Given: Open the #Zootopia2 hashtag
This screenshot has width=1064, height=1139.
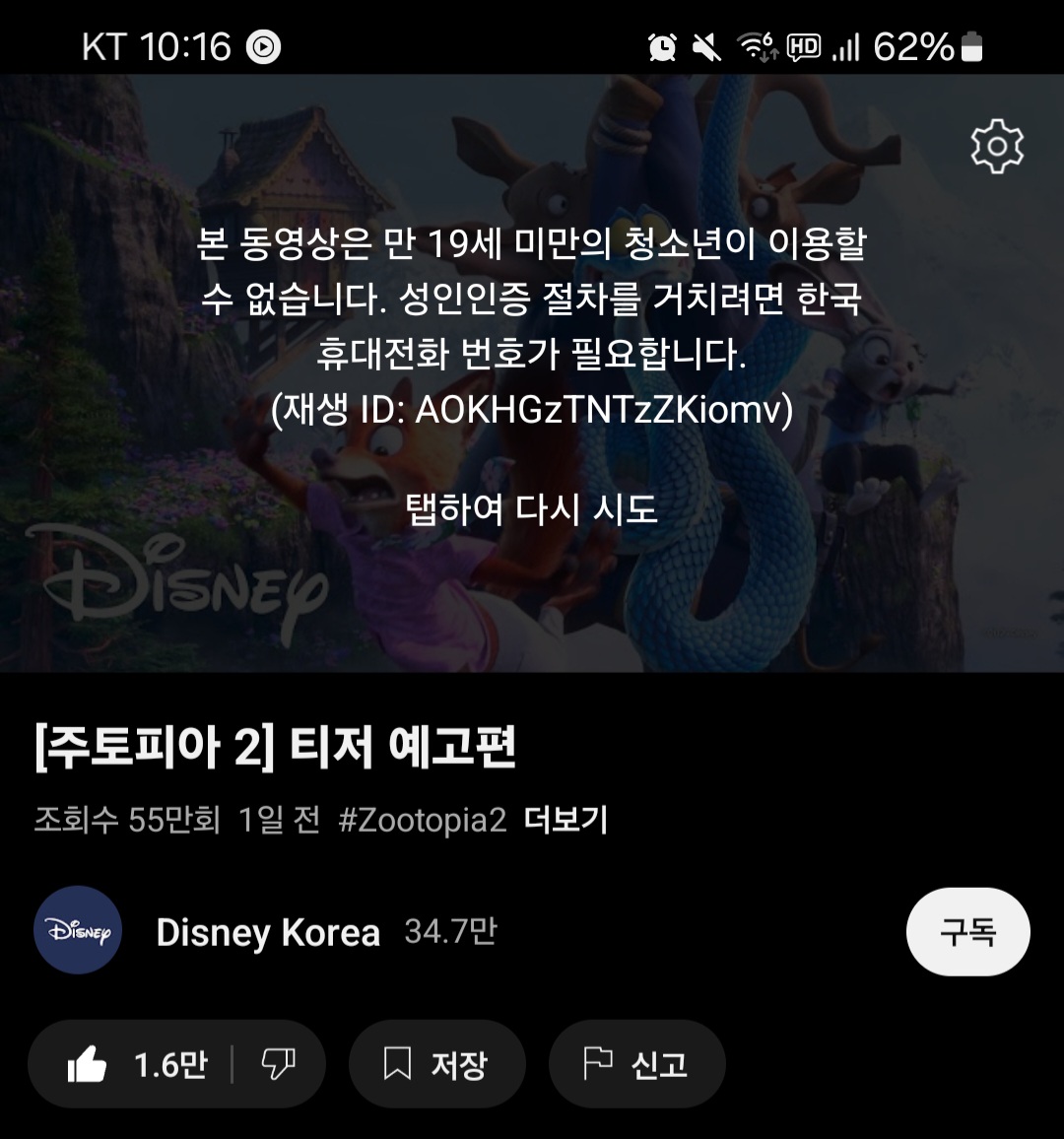Looking at the screenshot, I should coord(422,820).
